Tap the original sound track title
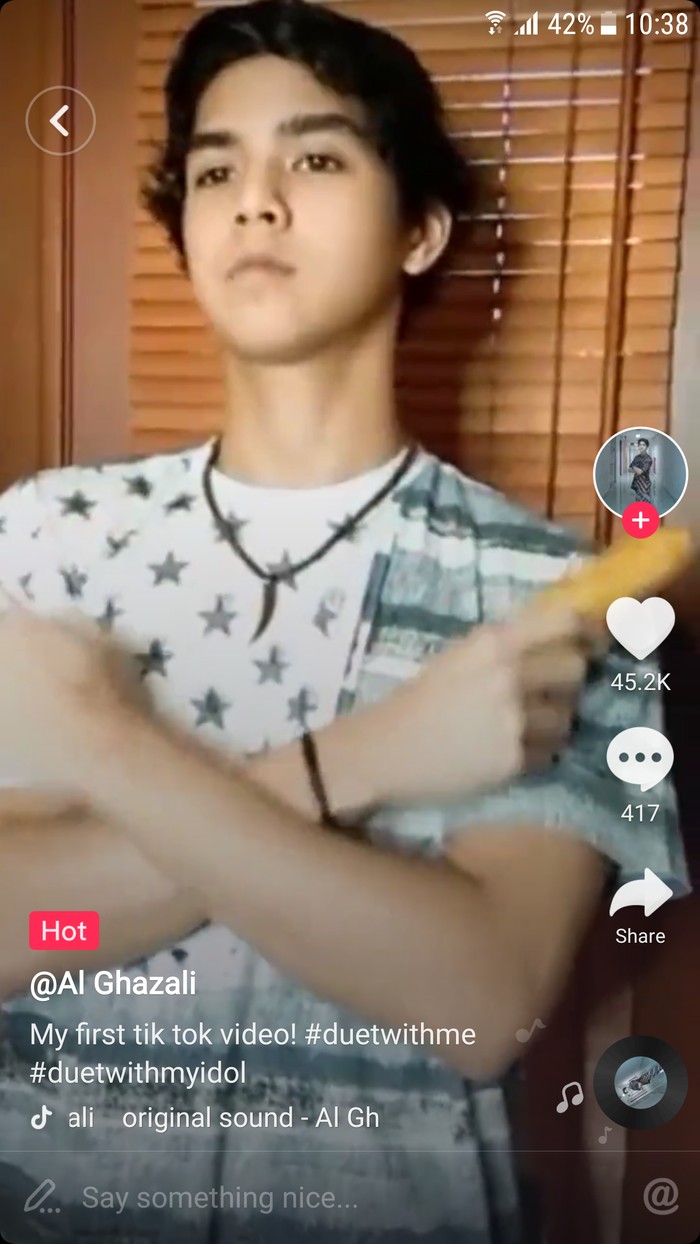Viewport: 700px width, 1244px height. pos(250,1118)
